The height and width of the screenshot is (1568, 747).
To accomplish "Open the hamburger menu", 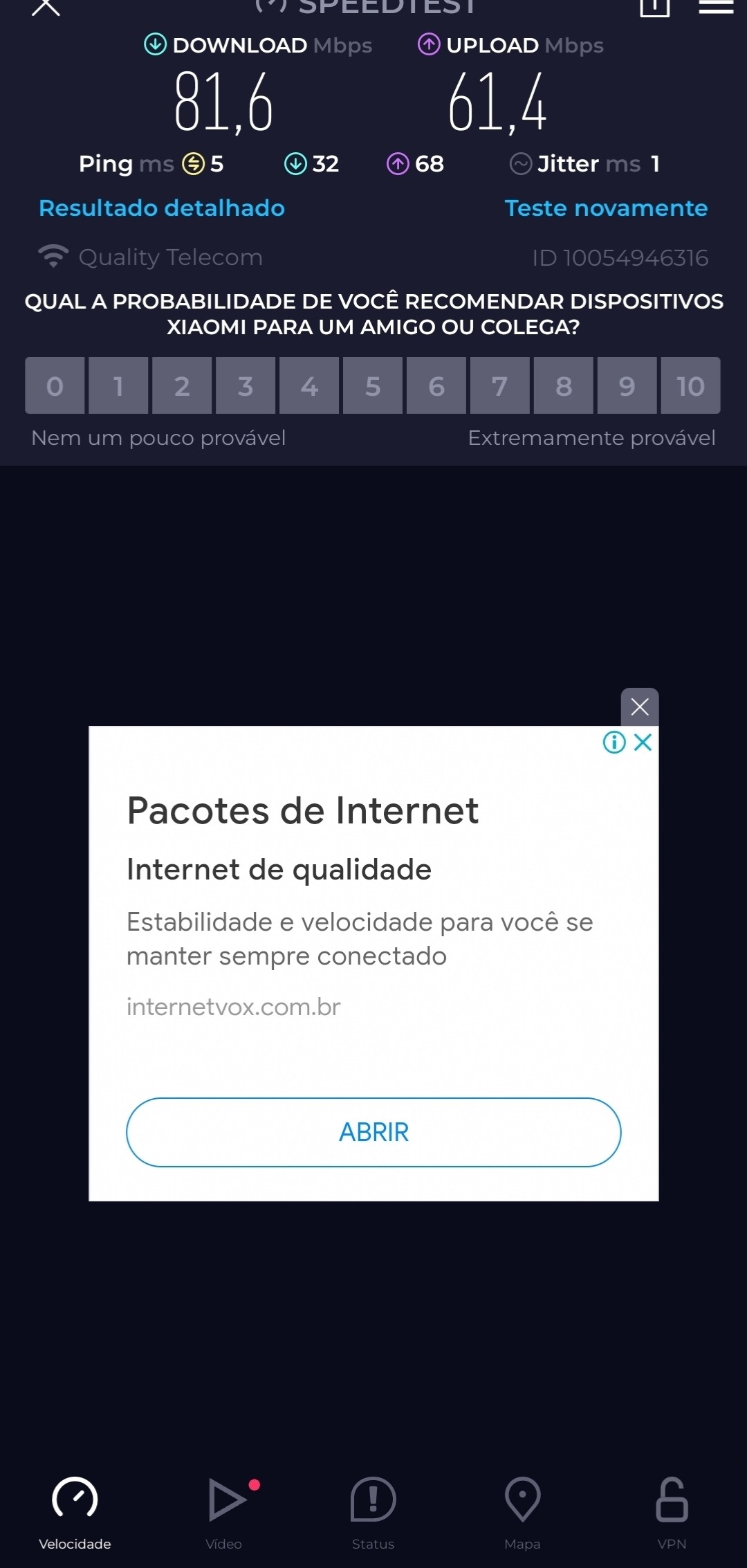I will (716, 7).
